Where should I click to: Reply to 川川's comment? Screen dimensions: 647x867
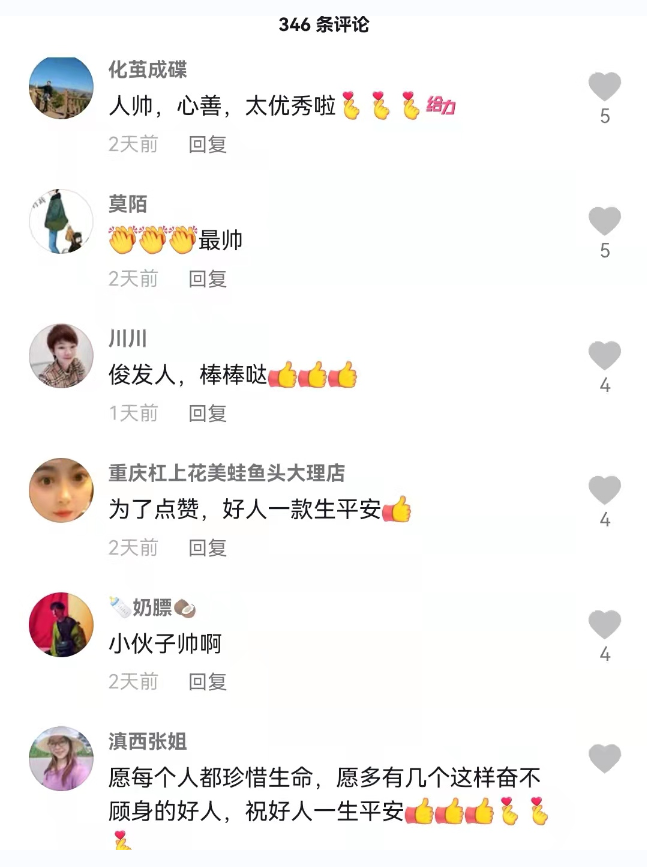coord(208,413)
